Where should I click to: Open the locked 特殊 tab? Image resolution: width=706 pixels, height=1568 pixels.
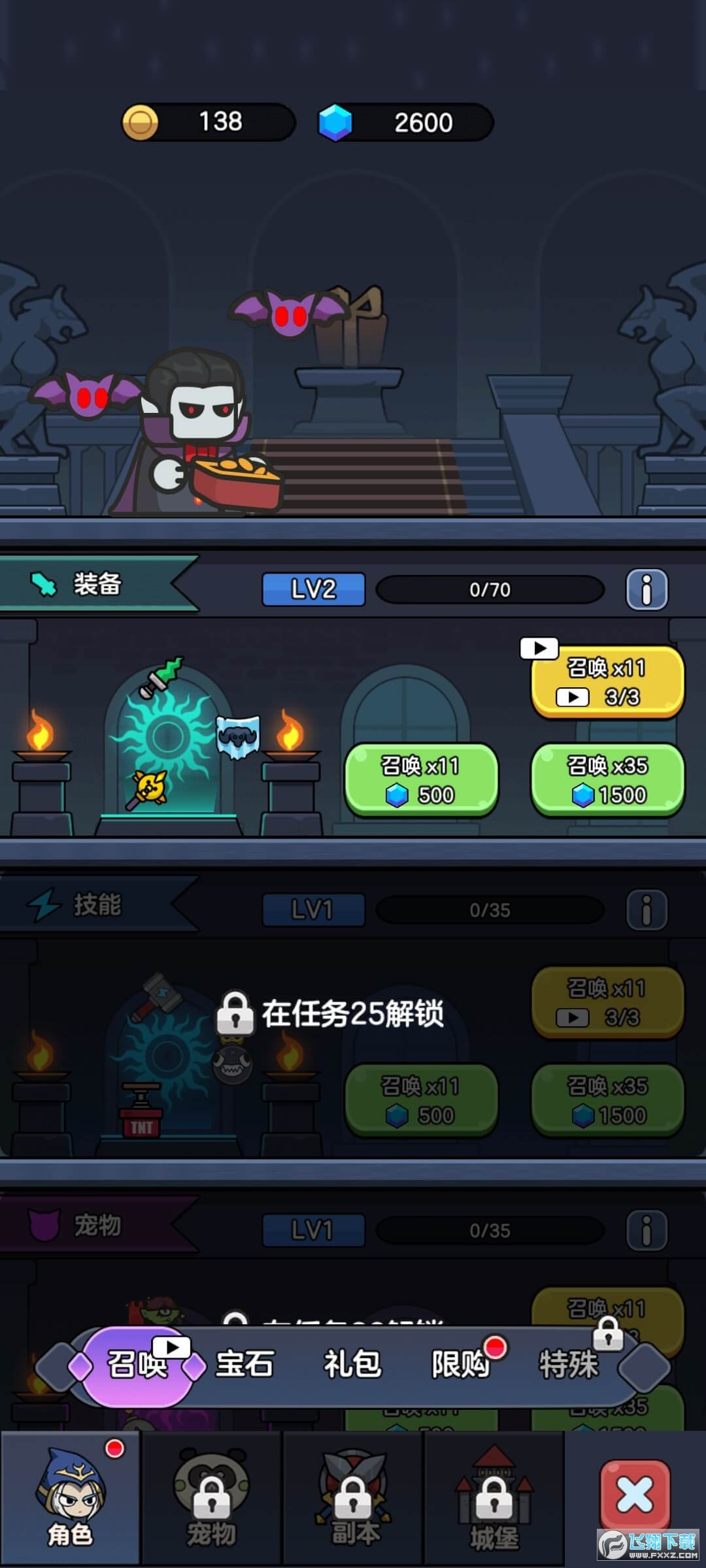pos(568,1365)
